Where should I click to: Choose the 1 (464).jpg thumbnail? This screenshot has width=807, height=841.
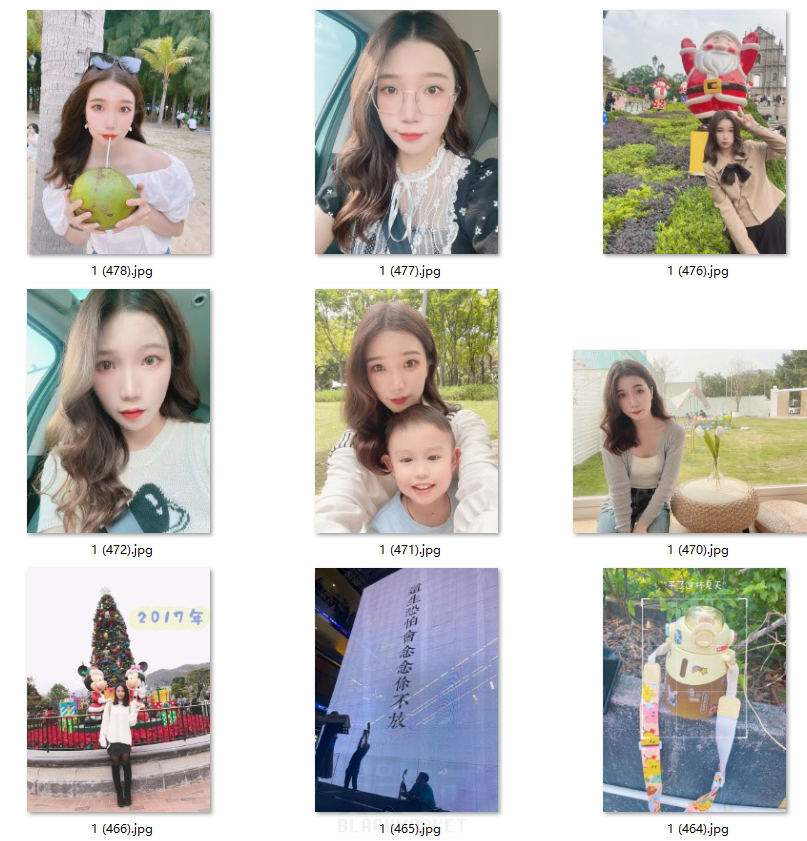[695, 690]
